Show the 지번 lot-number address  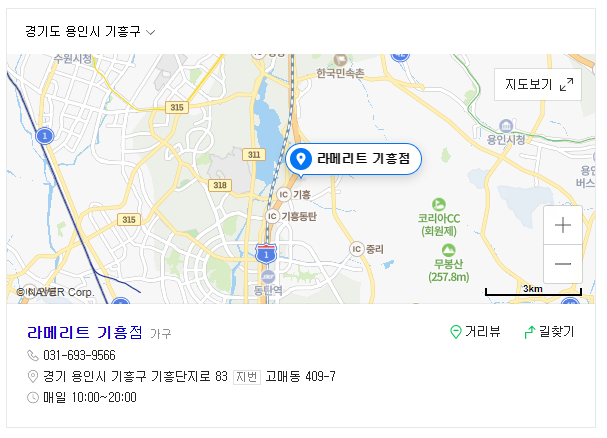click(247, 377)
